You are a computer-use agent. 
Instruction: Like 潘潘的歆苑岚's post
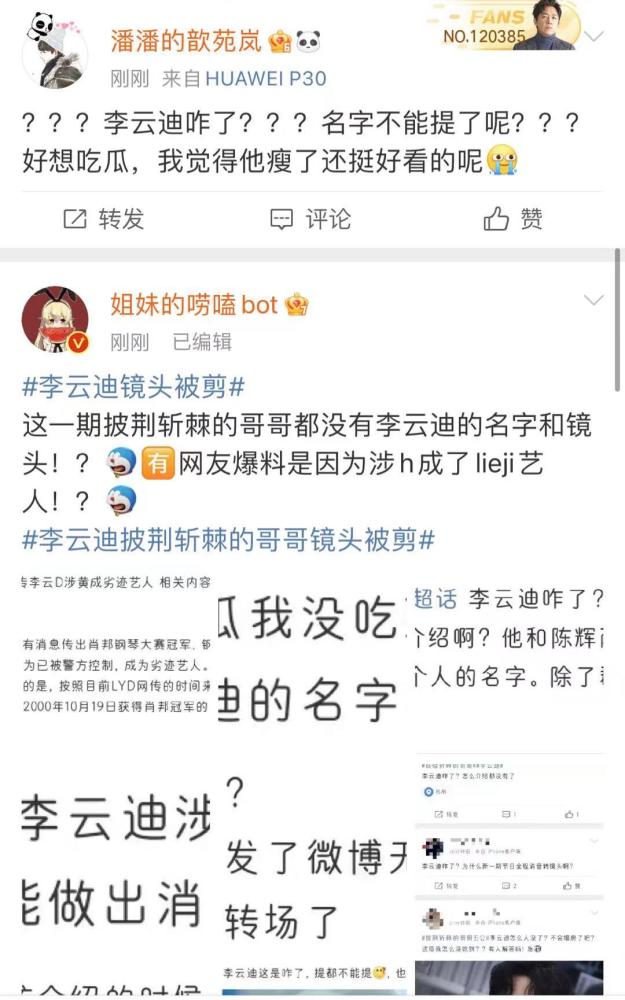click(x=514, y=219)
